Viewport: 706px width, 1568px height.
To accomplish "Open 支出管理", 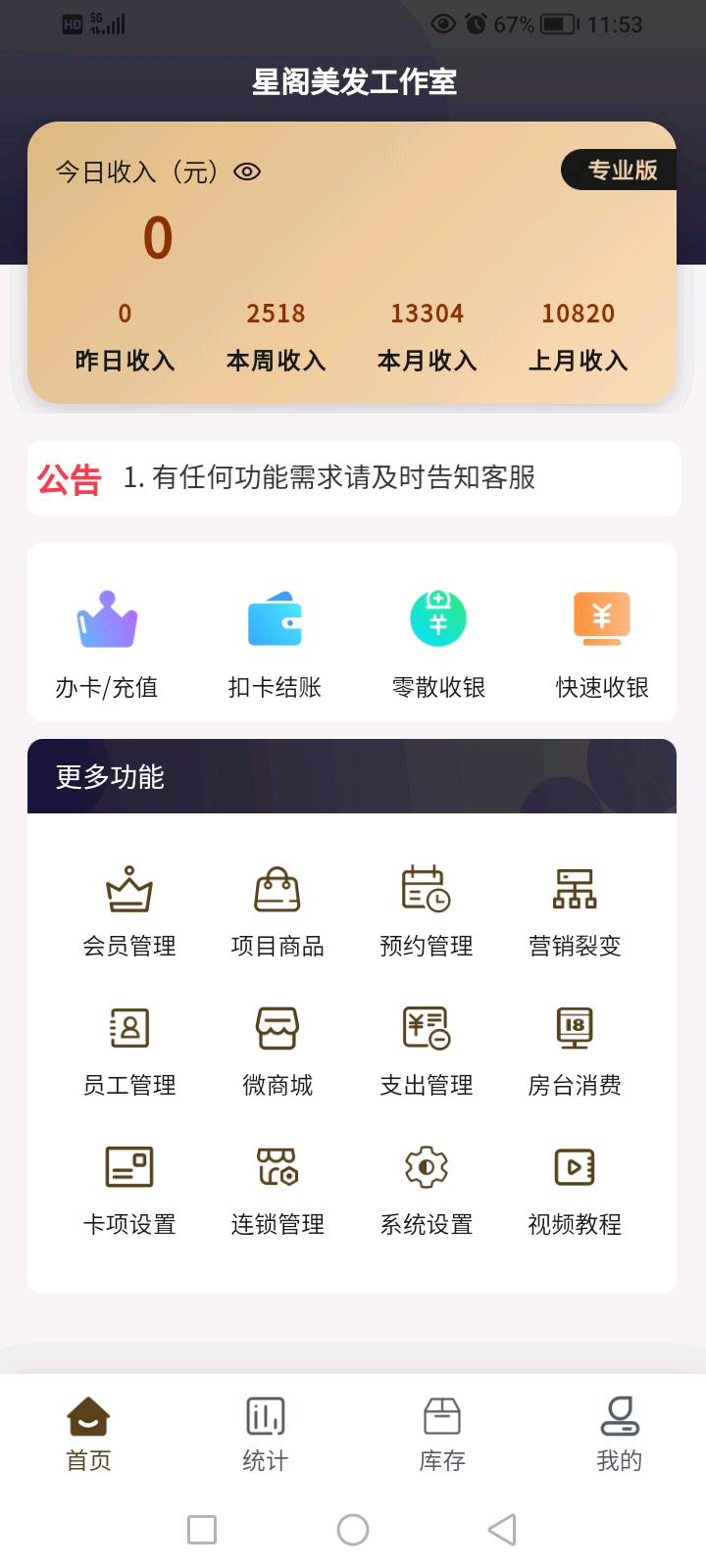I will click(x=427, y=1051).
